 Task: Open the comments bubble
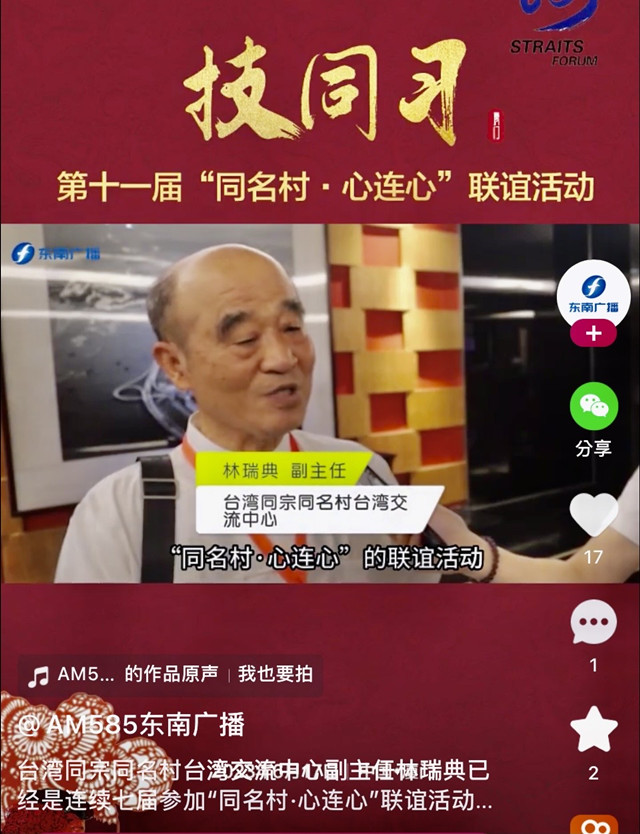pyautogui.click(x=593, y=623)
